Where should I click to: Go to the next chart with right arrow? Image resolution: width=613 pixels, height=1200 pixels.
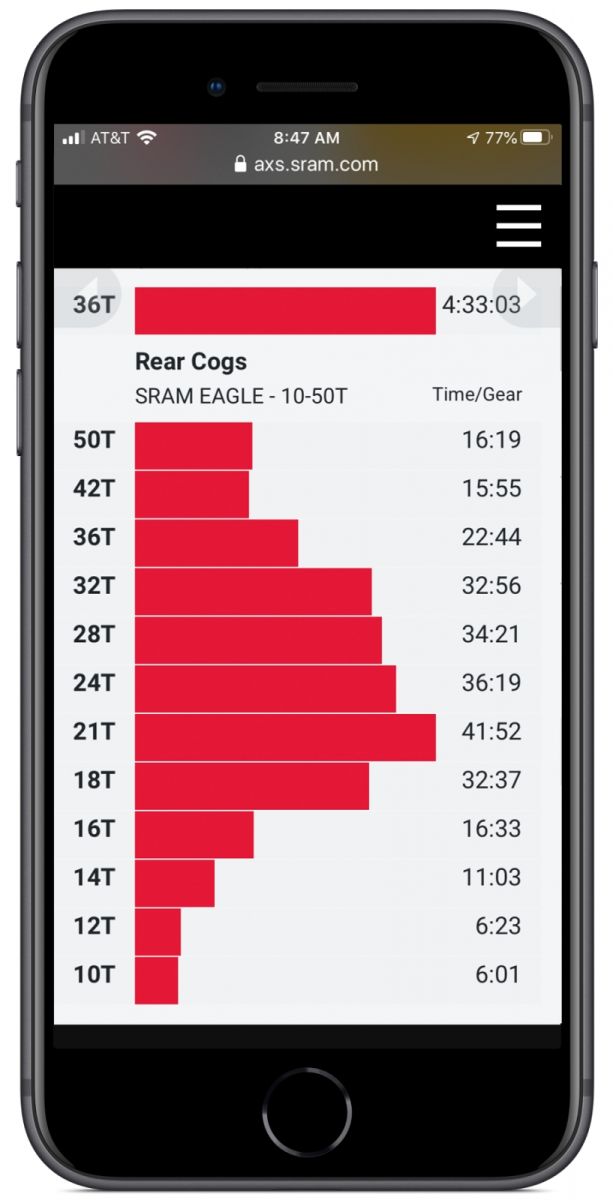tap(528, 296)
